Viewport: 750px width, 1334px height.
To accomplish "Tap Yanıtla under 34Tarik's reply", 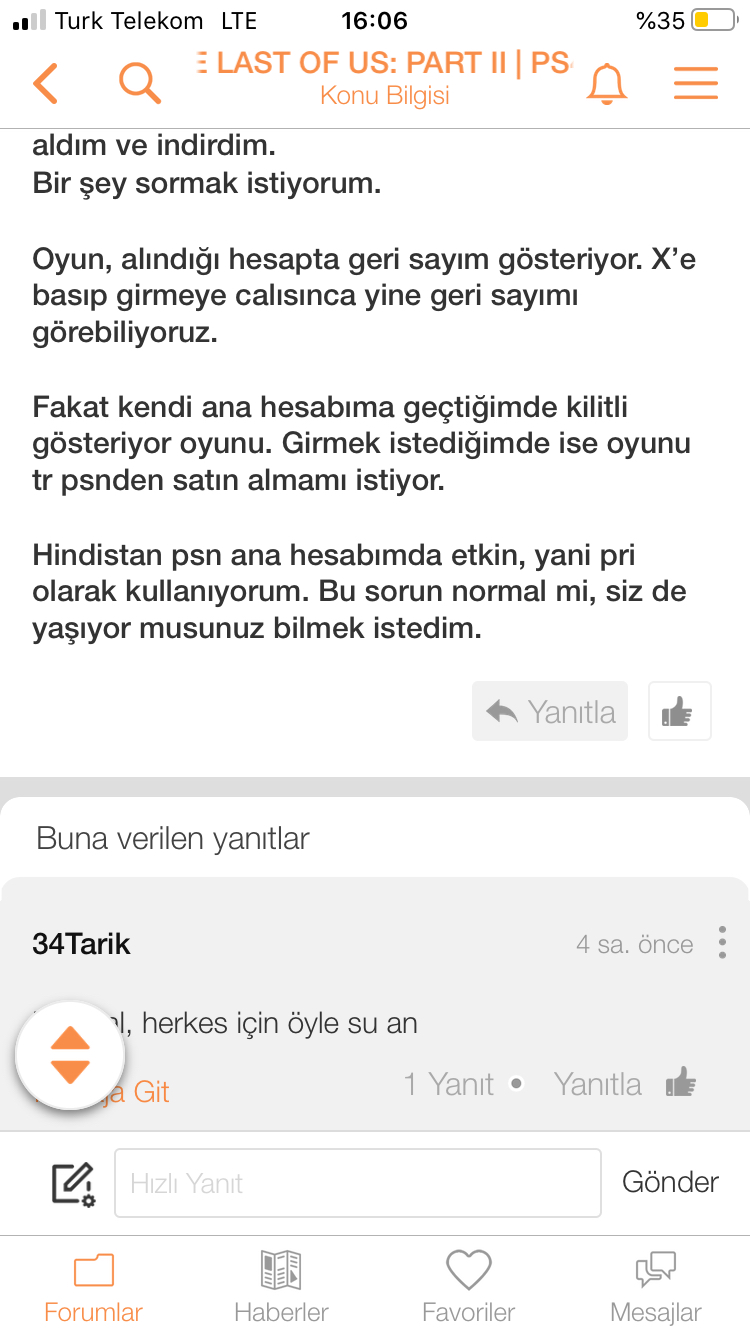I will 598,1084.
